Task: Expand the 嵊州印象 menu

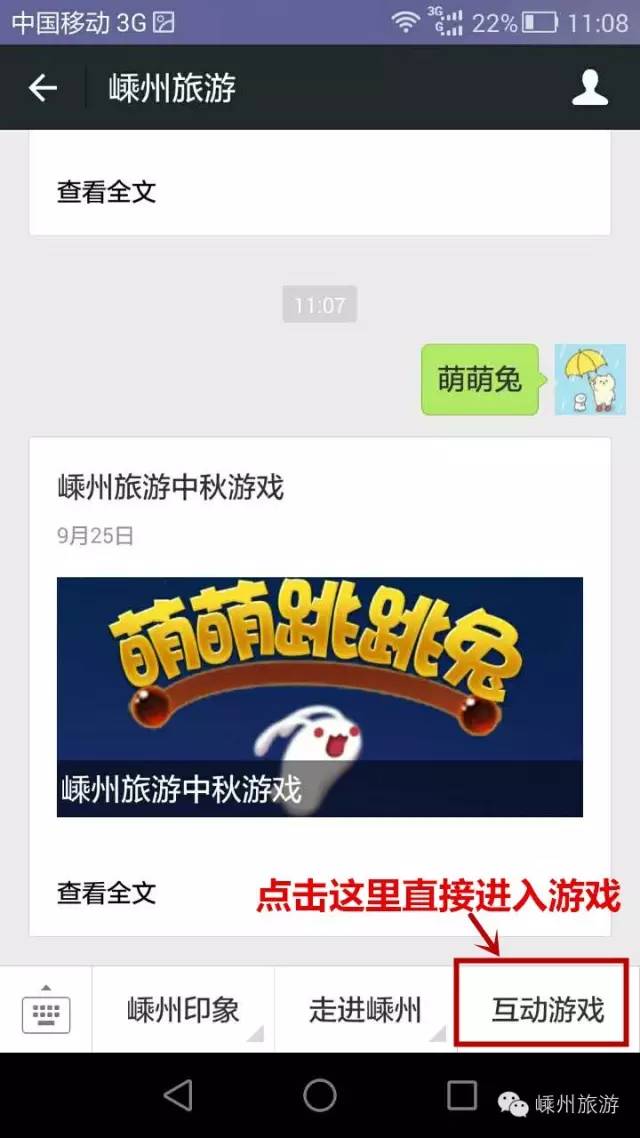Action: point(183,1010)
